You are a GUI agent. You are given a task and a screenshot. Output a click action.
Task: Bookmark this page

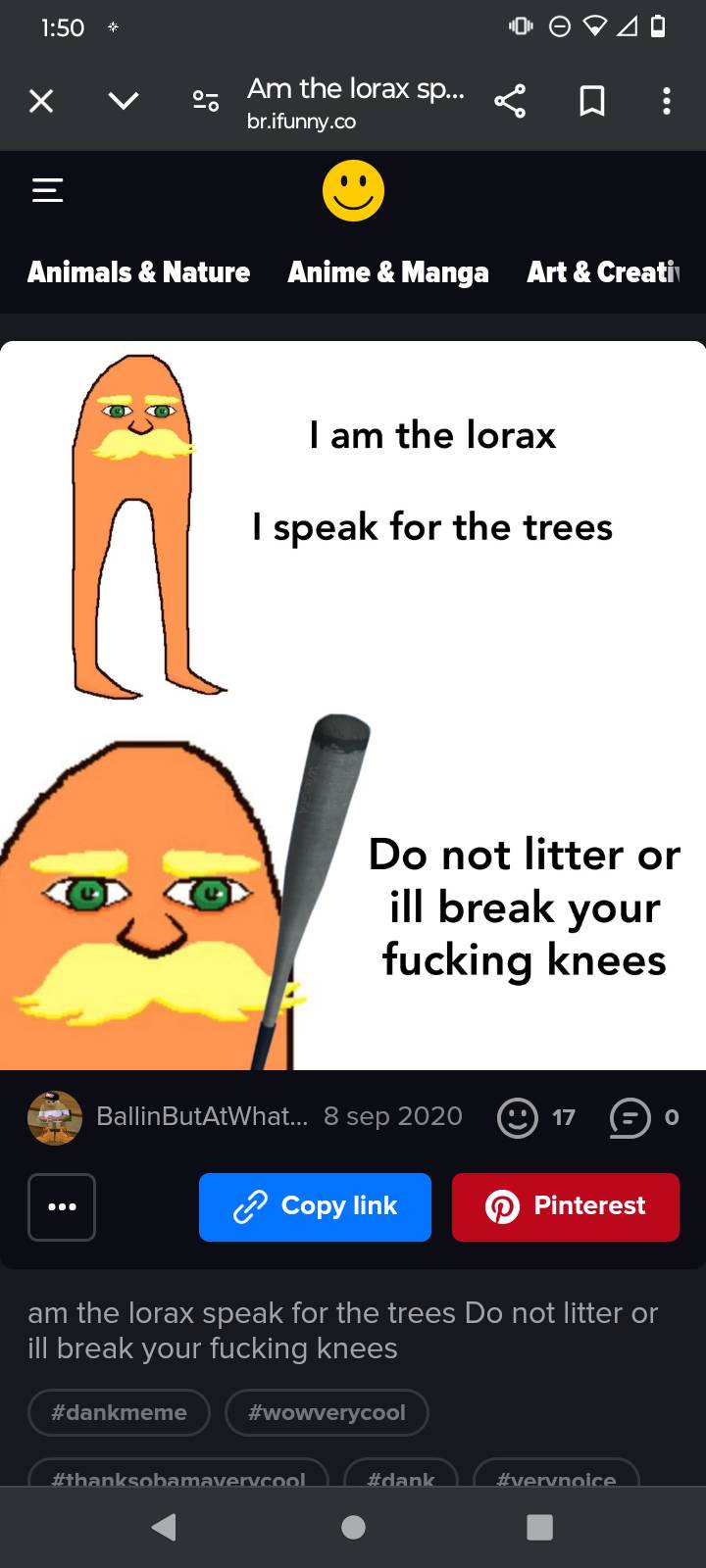[x=591, y=101]
